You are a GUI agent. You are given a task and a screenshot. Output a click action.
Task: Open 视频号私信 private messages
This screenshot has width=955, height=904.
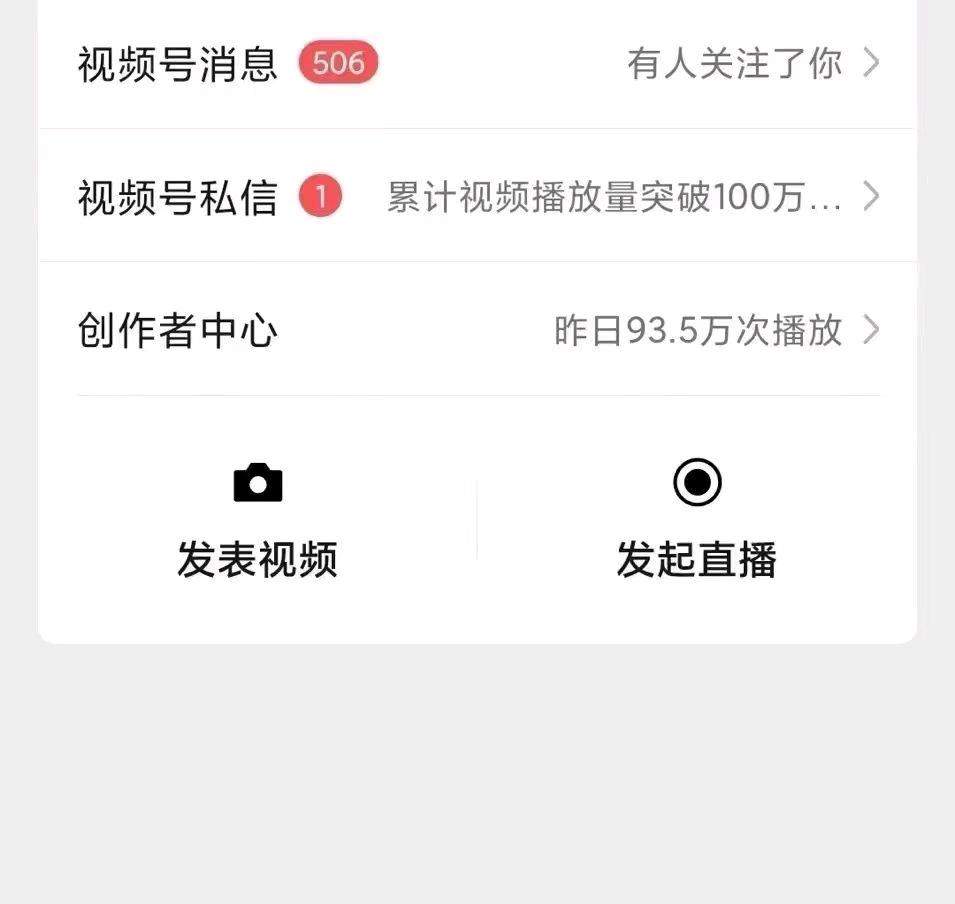[x=477, y=197]
